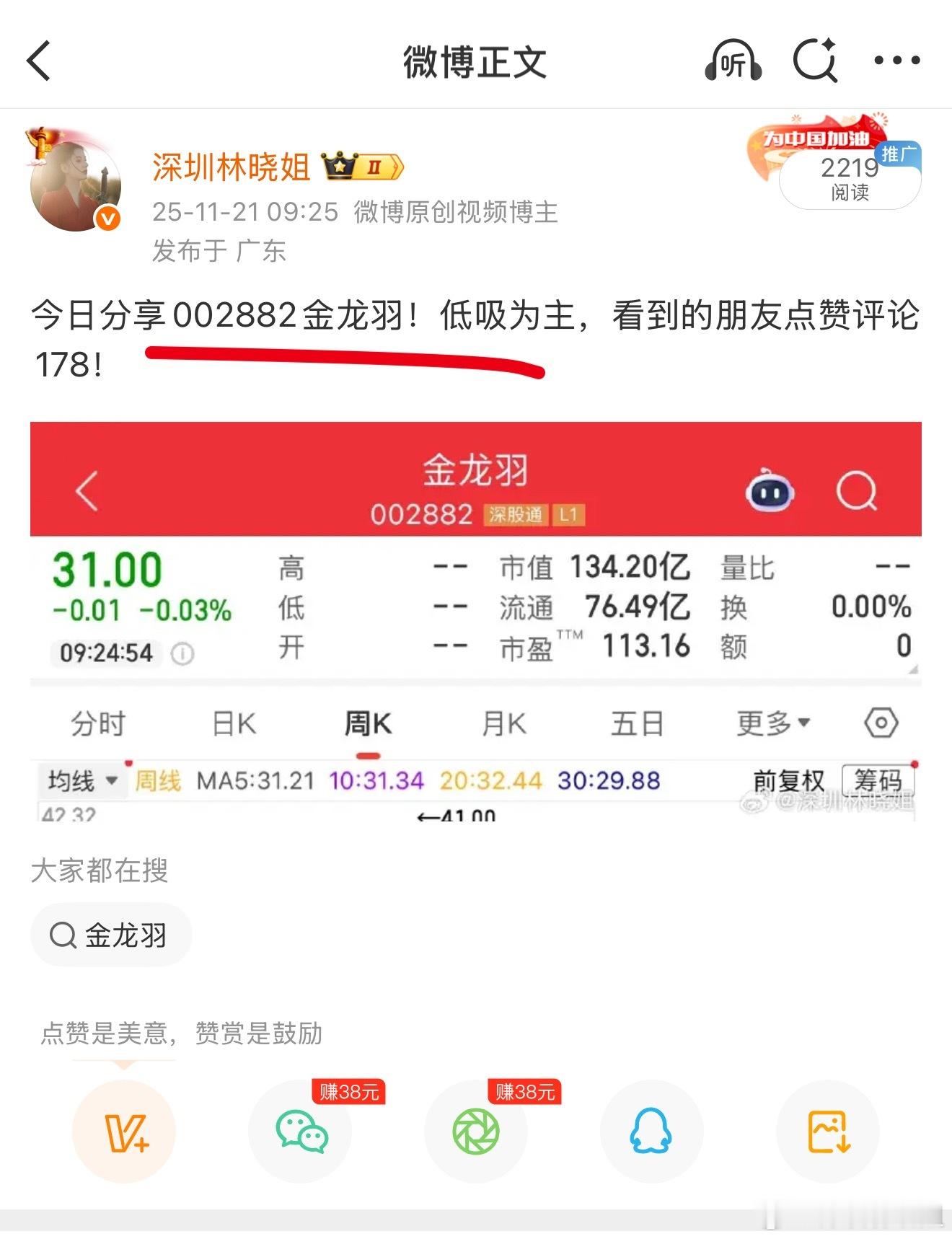Expand the 更多 dropdown in chart tabs
Screen dimensions: 952x1239
click(770, 722)
